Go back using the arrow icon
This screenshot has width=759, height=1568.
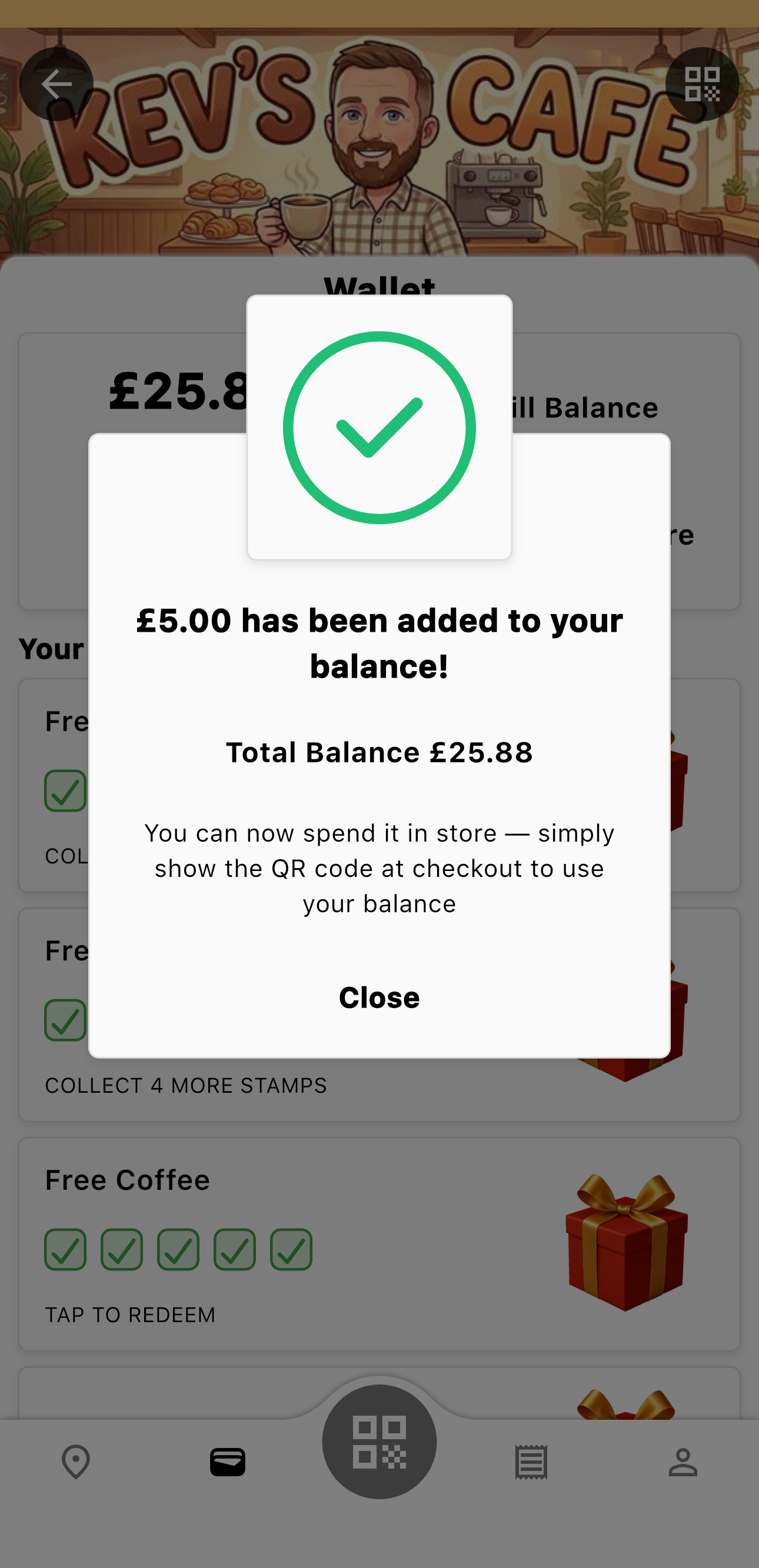click(x=56, y=84)
